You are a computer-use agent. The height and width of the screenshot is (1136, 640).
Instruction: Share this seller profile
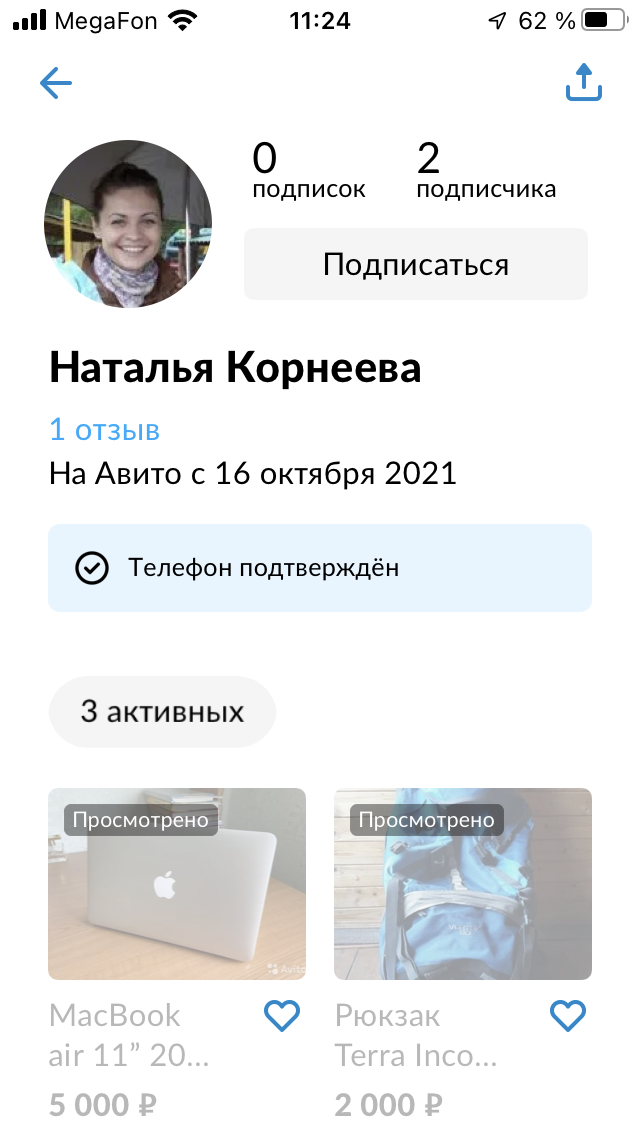coord(584,83)
